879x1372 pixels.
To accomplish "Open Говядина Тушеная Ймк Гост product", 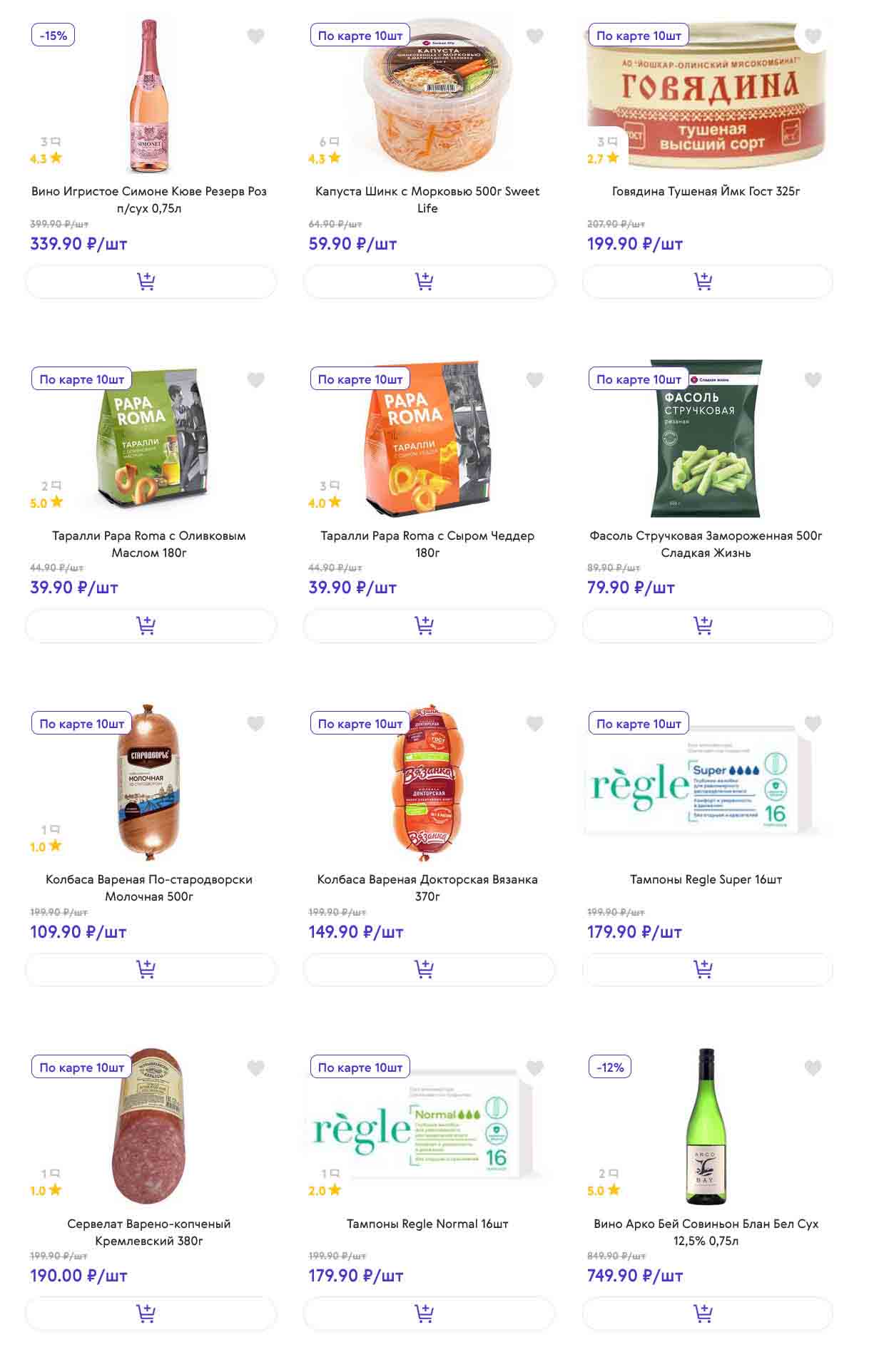I will [706, 191].
